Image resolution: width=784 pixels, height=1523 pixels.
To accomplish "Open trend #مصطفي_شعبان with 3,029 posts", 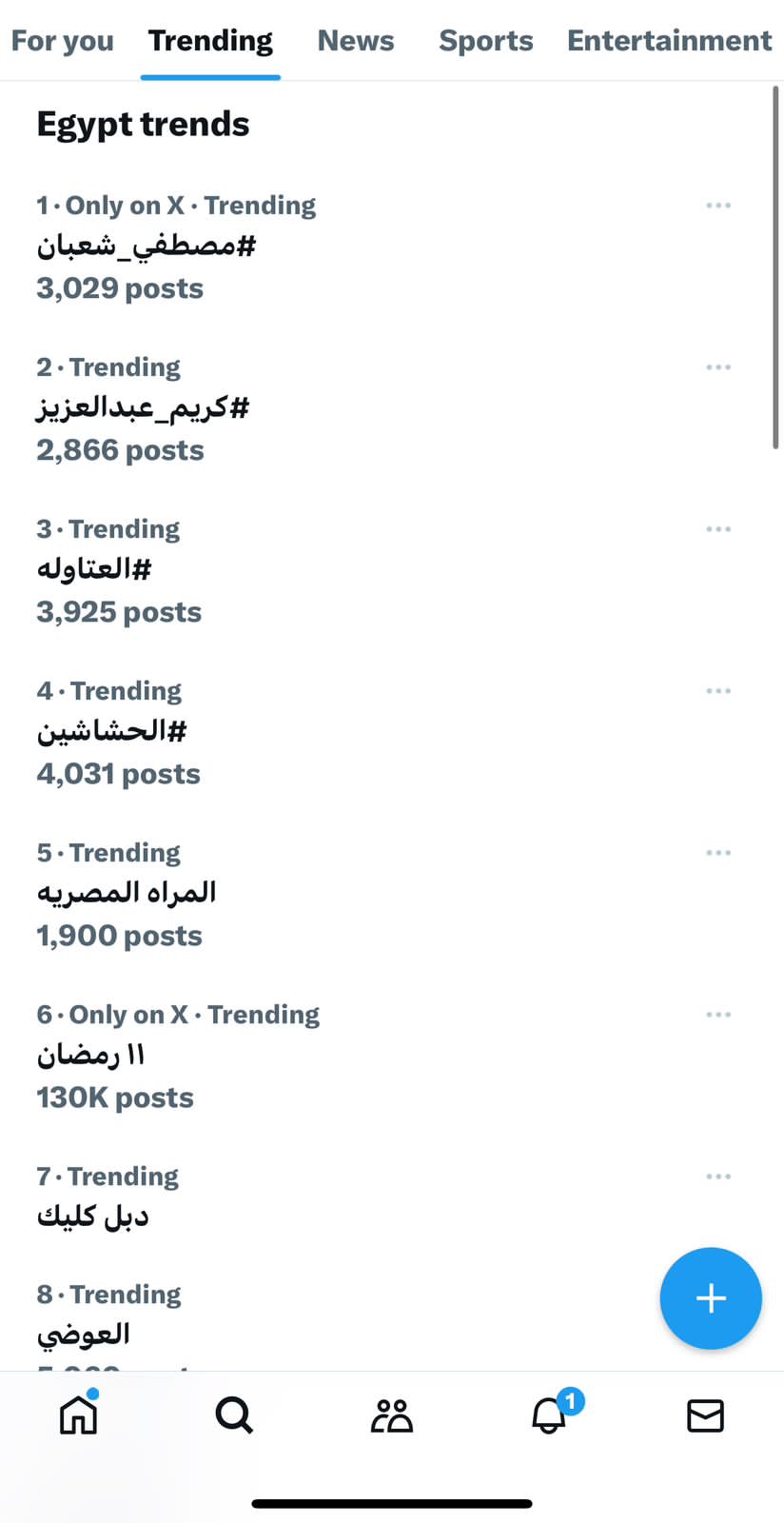I will coord(147,247).
